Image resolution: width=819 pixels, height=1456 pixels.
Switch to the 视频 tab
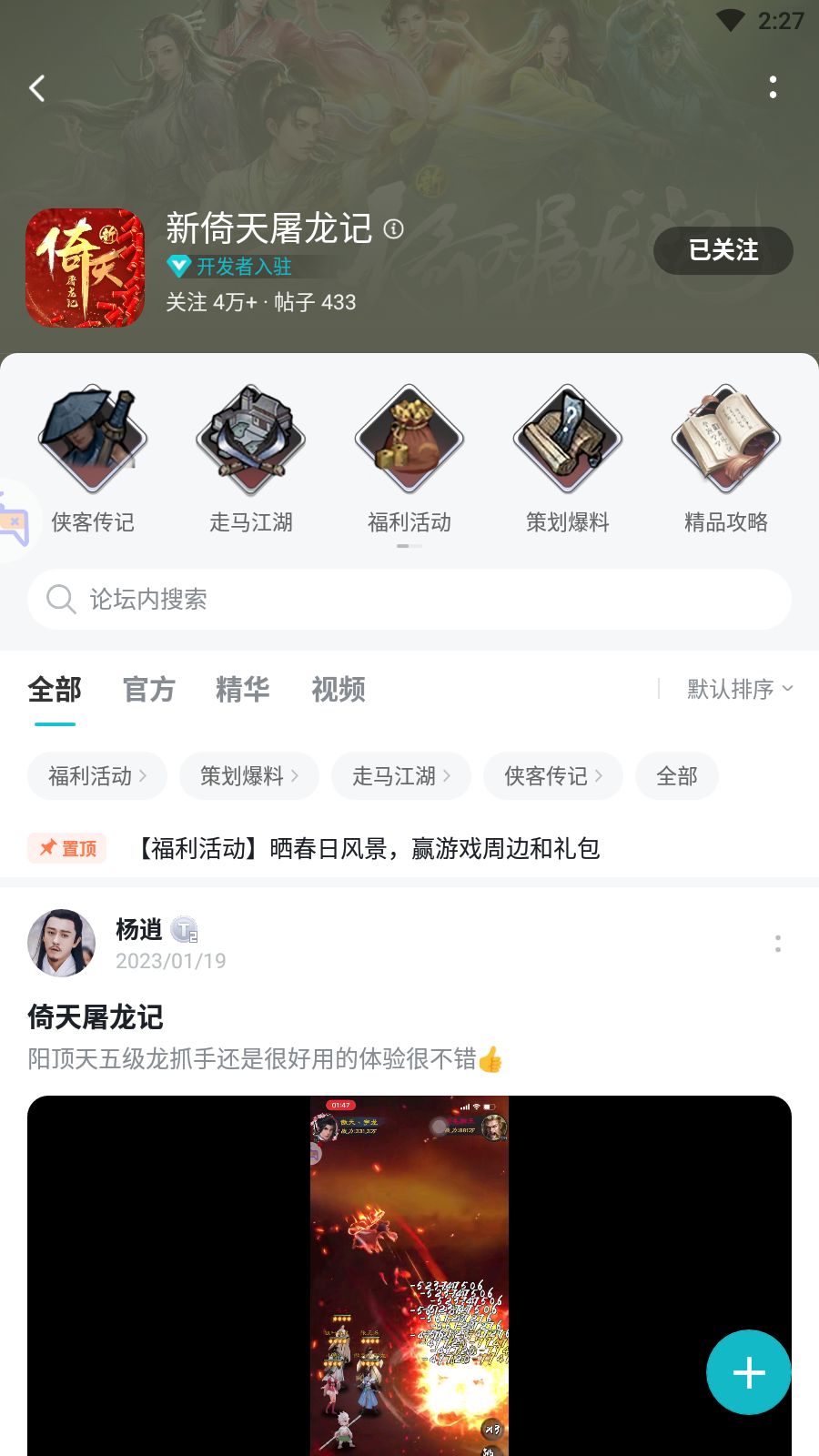[x=338, y=690]
